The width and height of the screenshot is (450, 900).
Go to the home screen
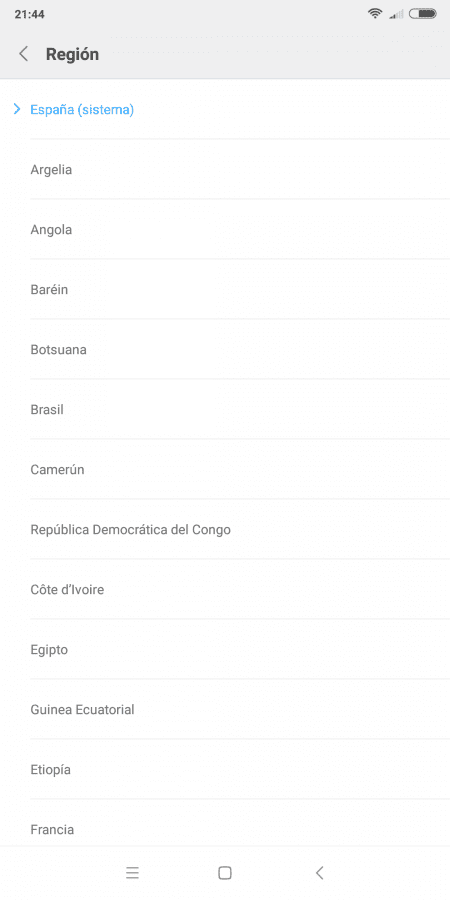click(225, 873)
